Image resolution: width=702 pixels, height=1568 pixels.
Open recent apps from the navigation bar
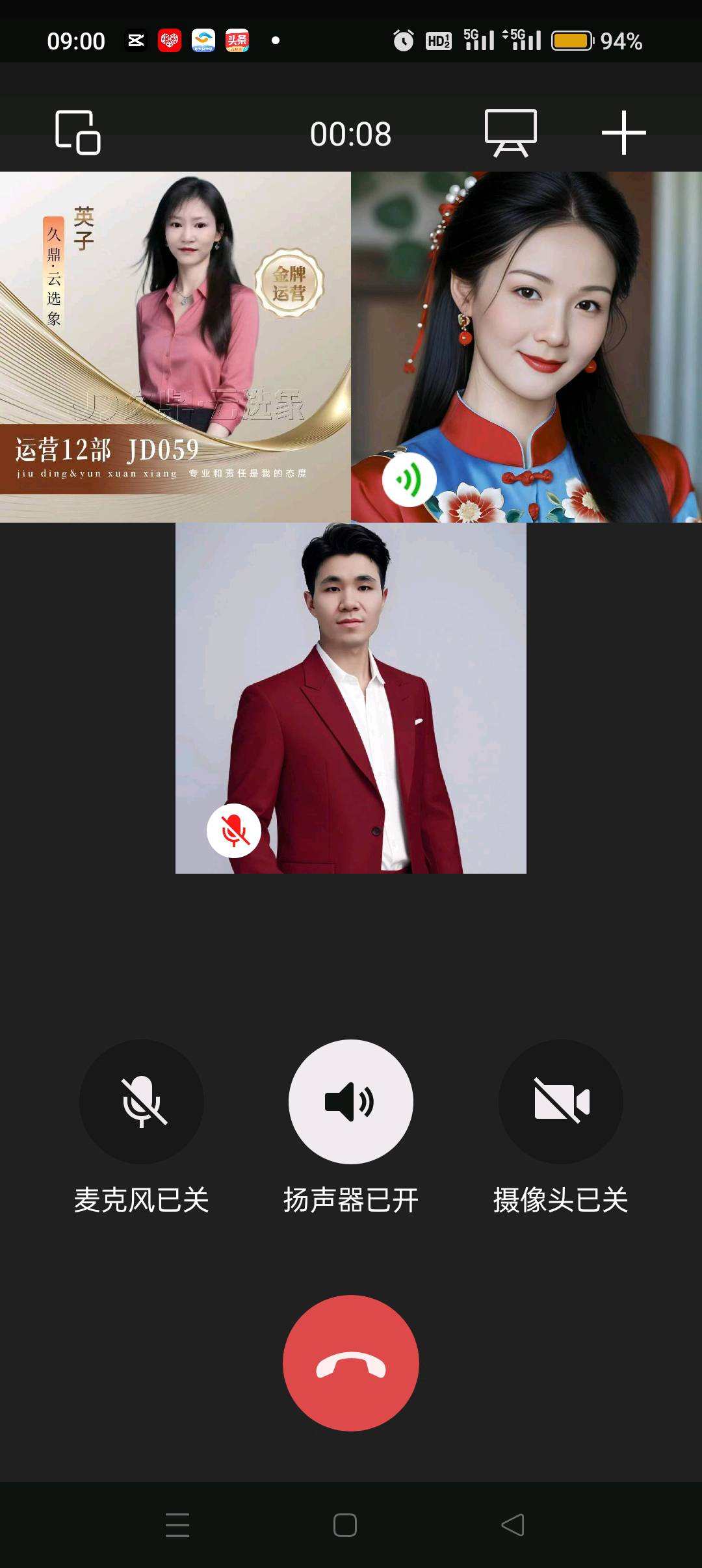pos(177,1525)
